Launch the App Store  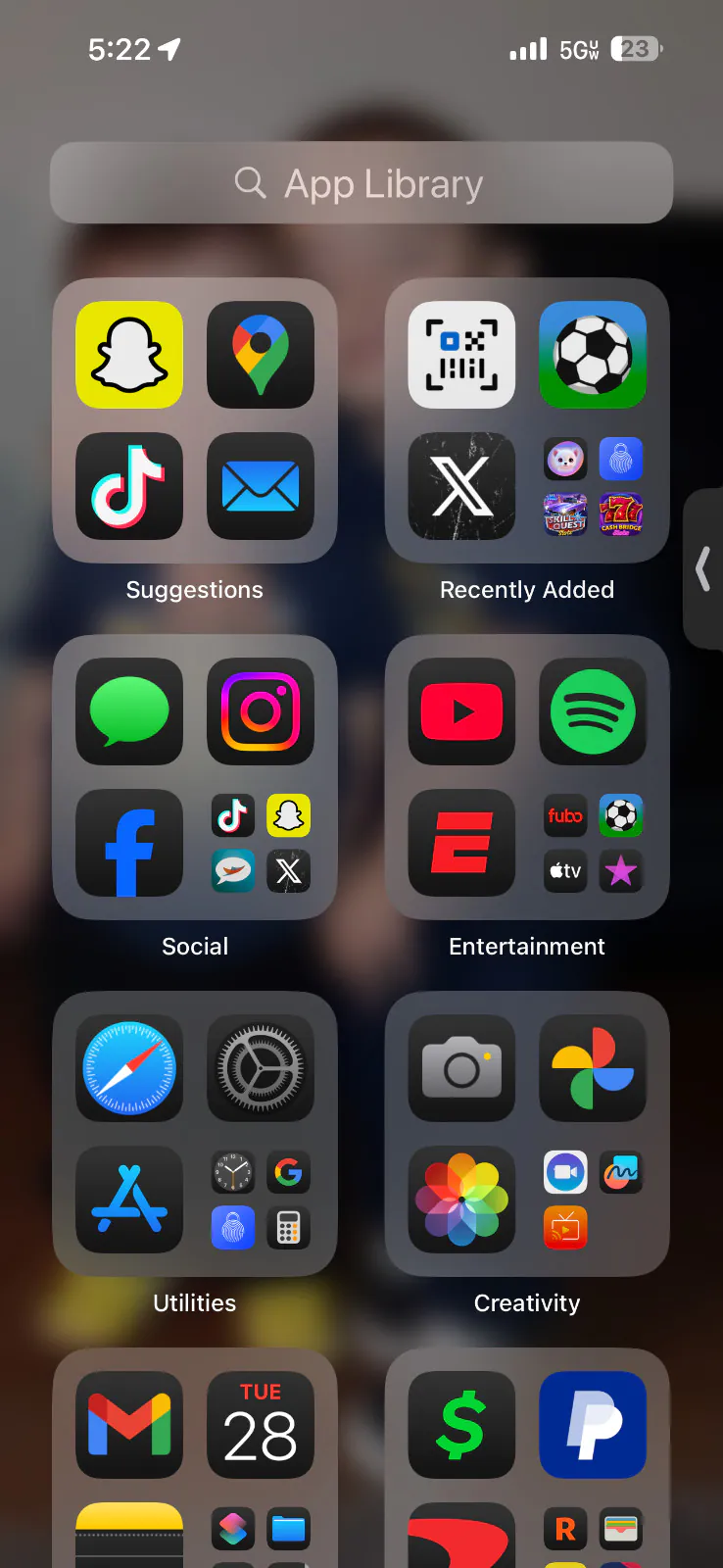pyautogui.click(x=129, y=1200)
